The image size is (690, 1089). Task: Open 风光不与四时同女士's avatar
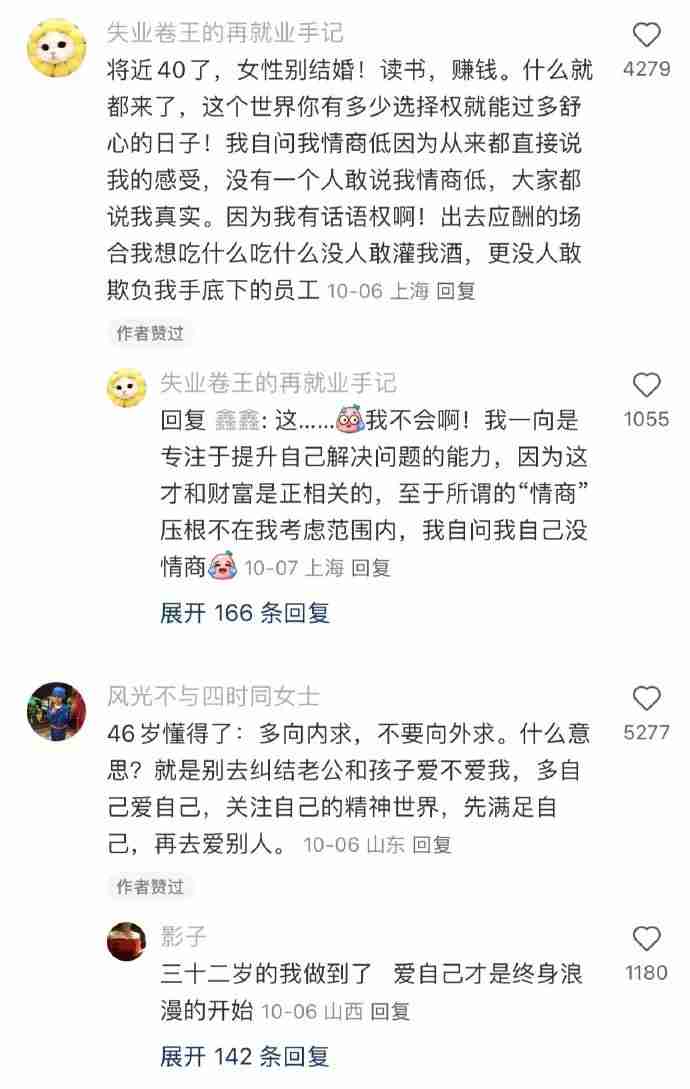tap(53, 711)
